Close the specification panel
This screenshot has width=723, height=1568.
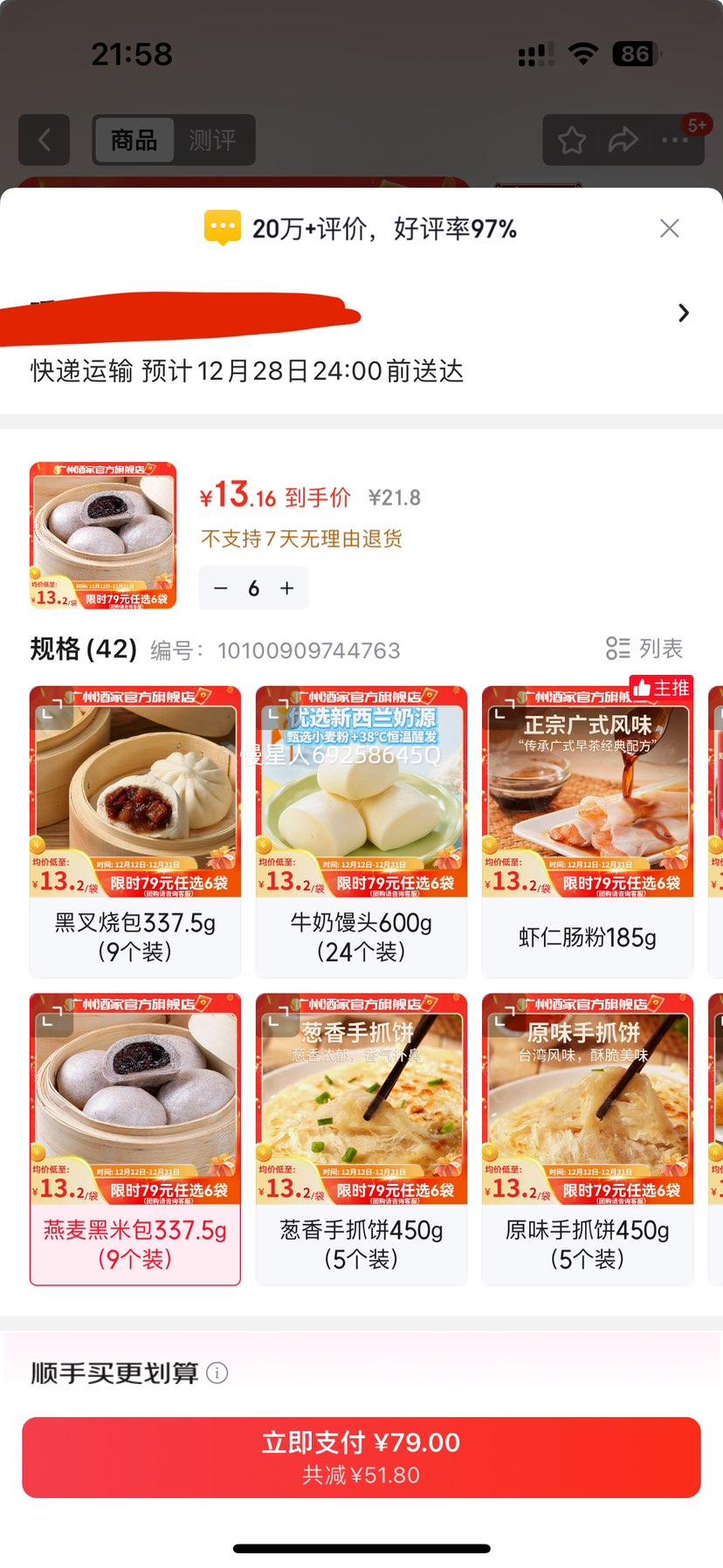pos(669,228)
